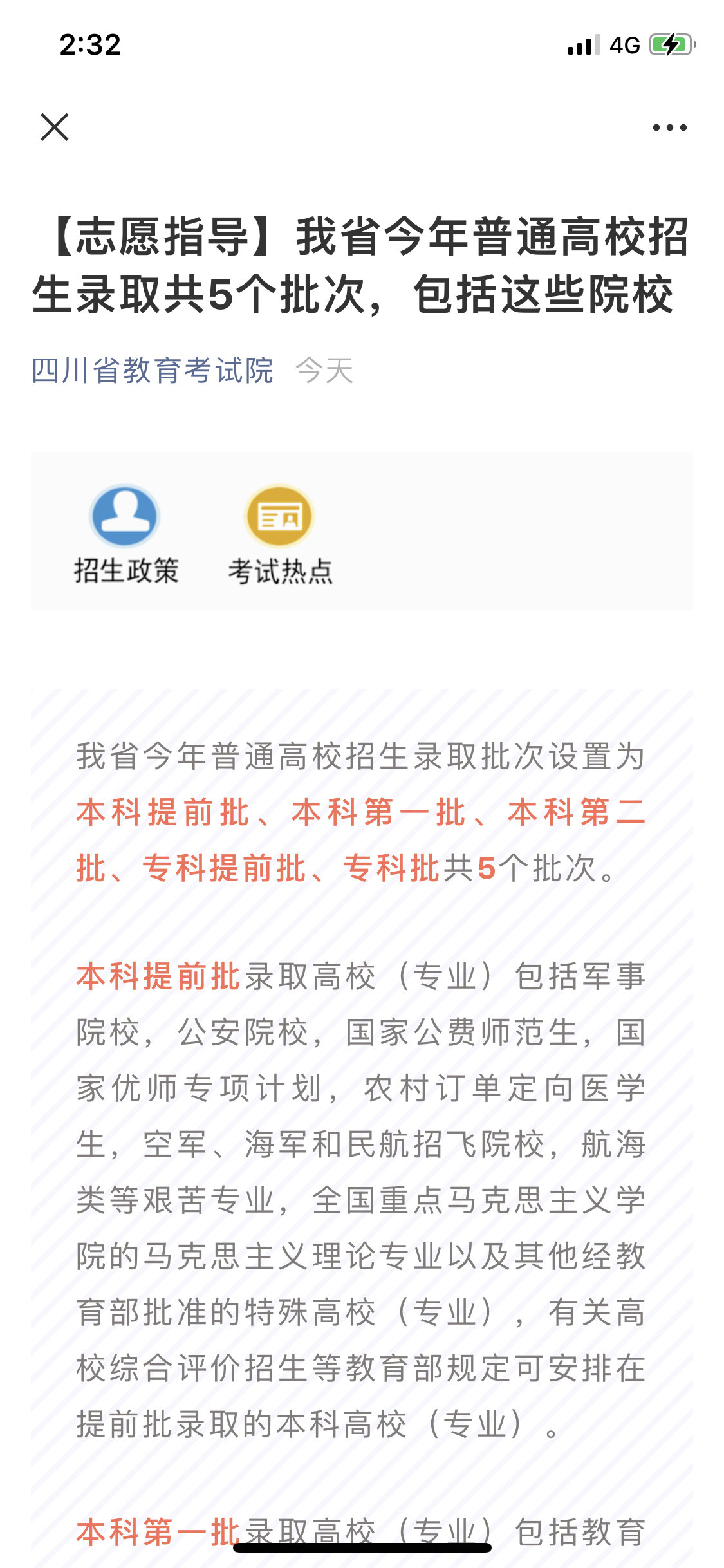724x1568 pixels.
Task: Close the article page
Action: [55, 127]
